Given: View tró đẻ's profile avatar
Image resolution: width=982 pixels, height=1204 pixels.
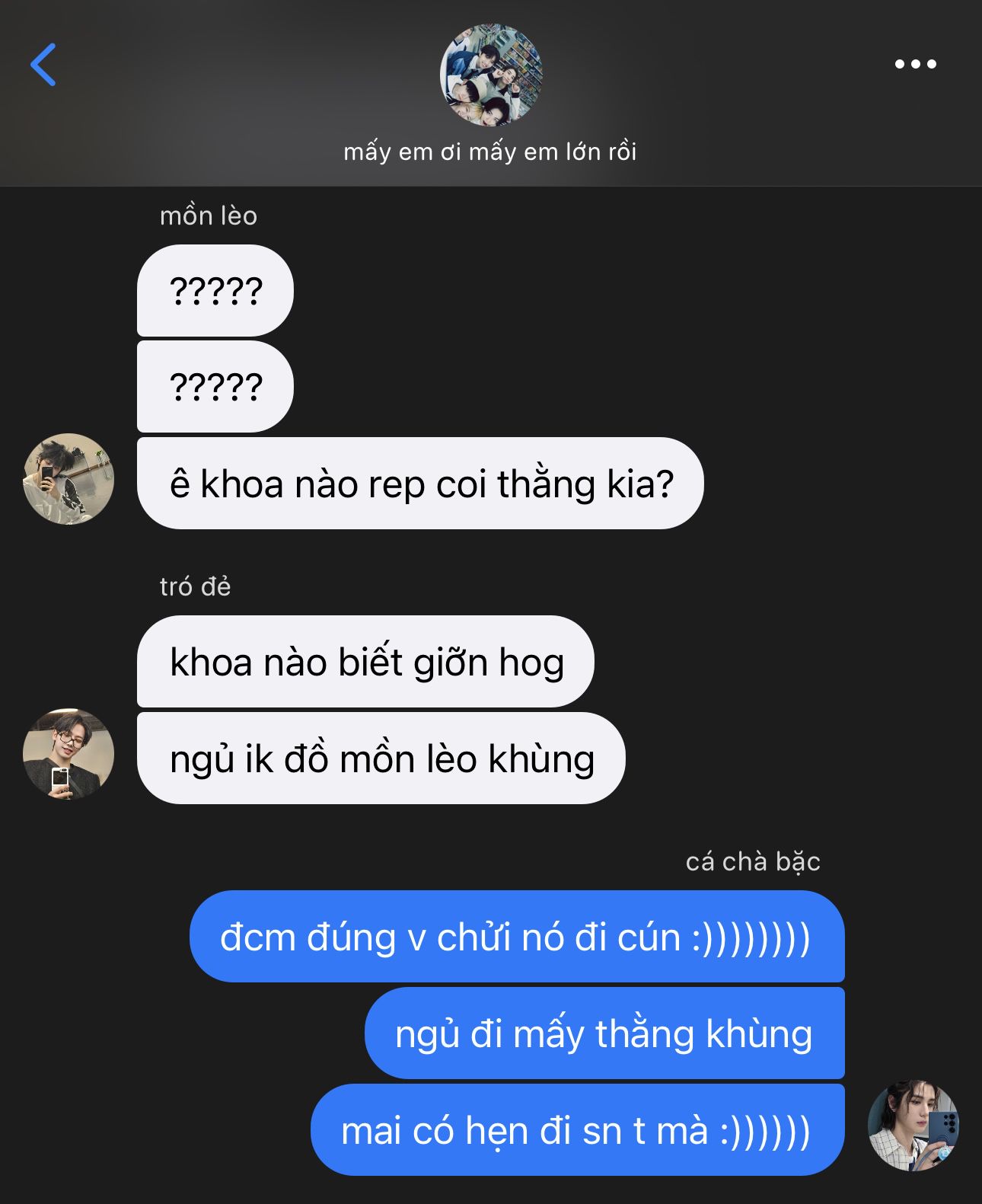Looking at the screenshot, I should coord(69,754).
